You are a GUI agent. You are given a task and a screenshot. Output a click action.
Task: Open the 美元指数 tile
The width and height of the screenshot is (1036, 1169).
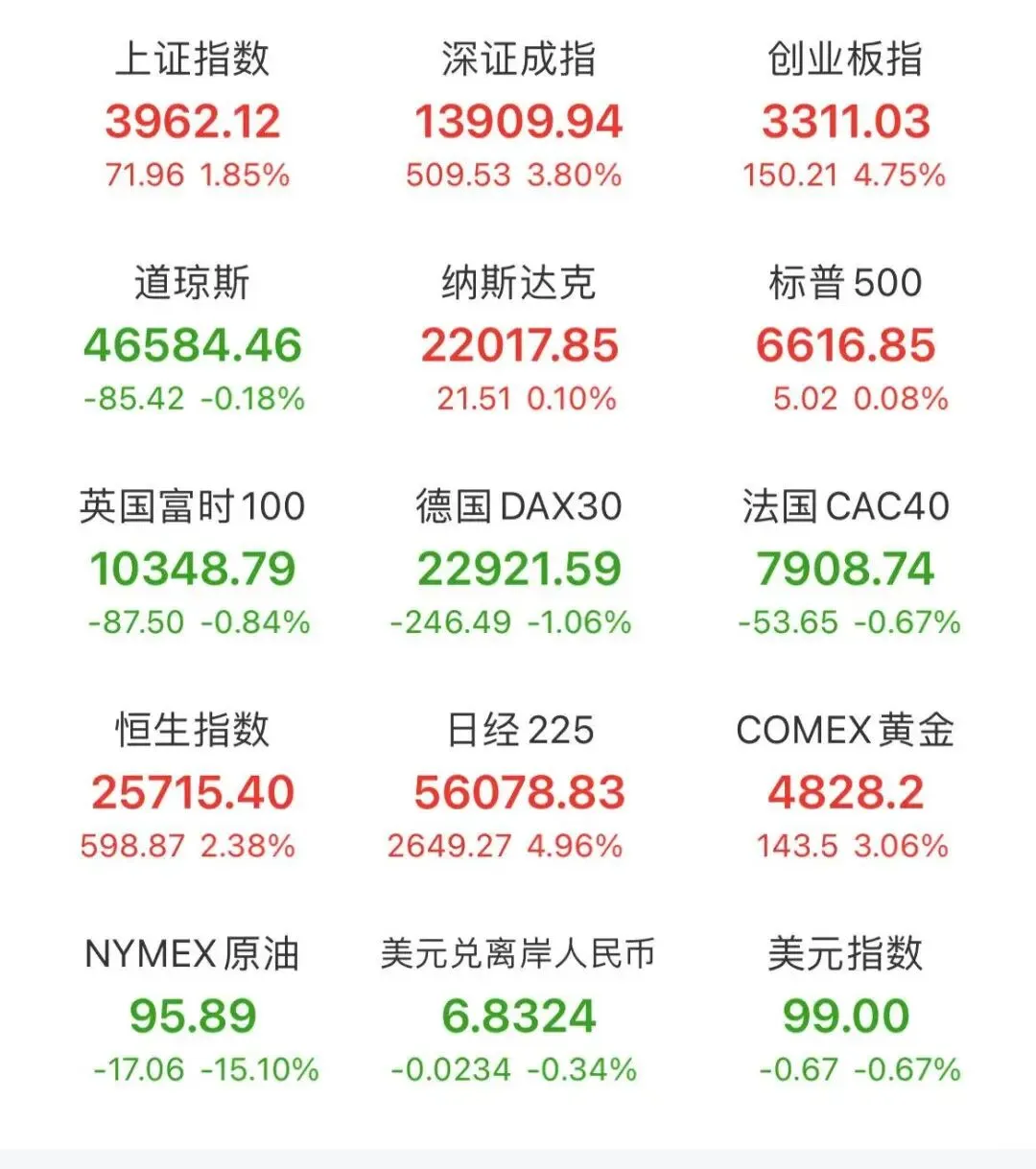point(845,1015)
